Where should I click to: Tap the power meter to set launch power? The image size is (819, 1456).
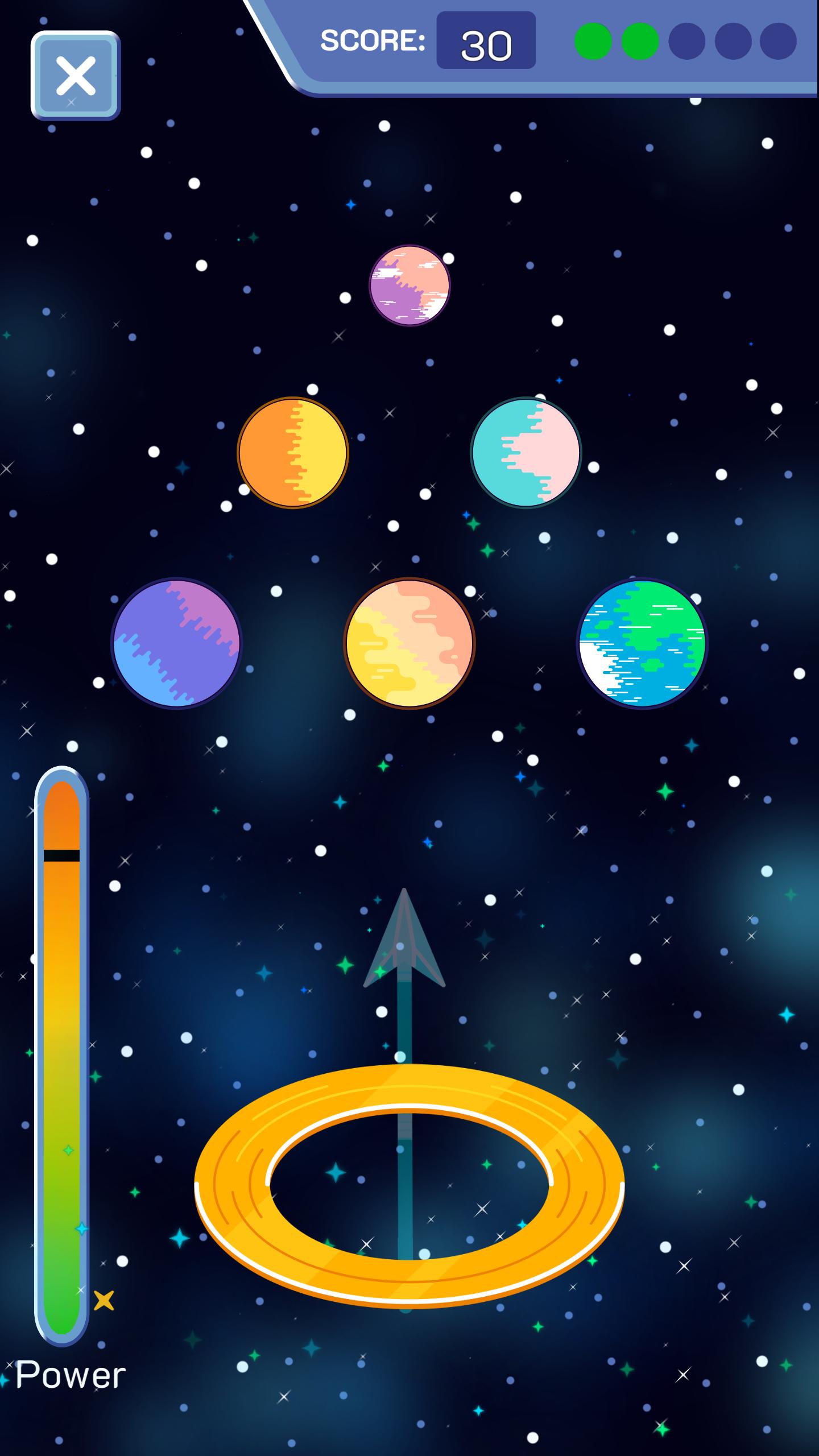point(61,1056)
